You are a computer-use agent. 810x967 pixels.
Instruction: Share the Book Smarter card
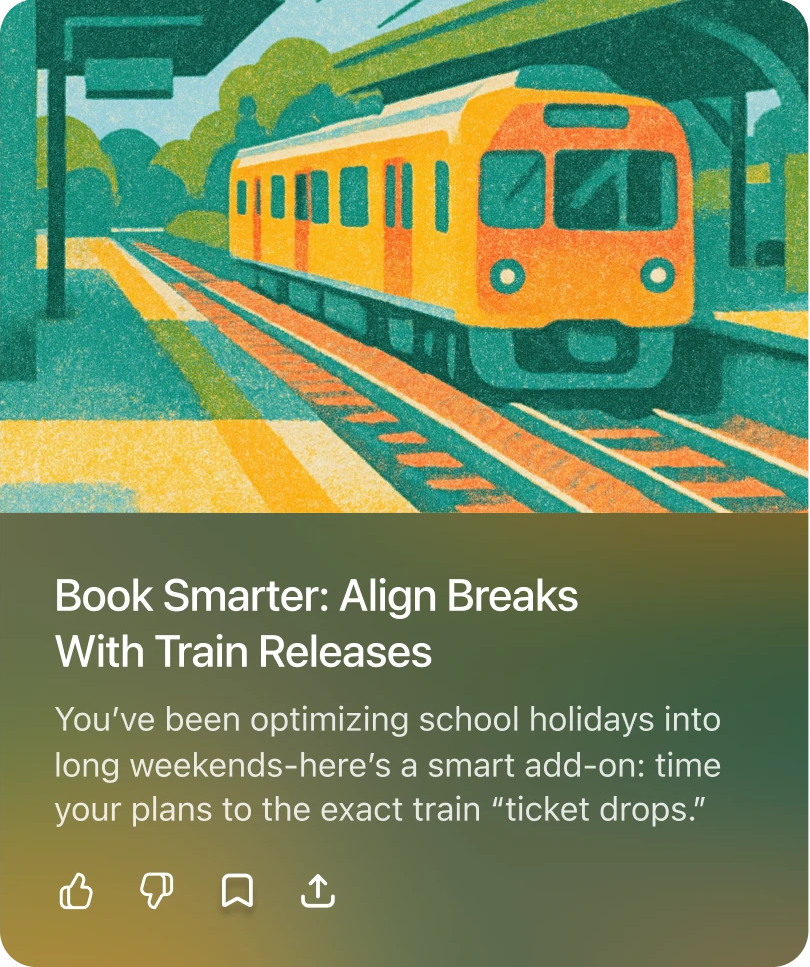pos(317,890)
